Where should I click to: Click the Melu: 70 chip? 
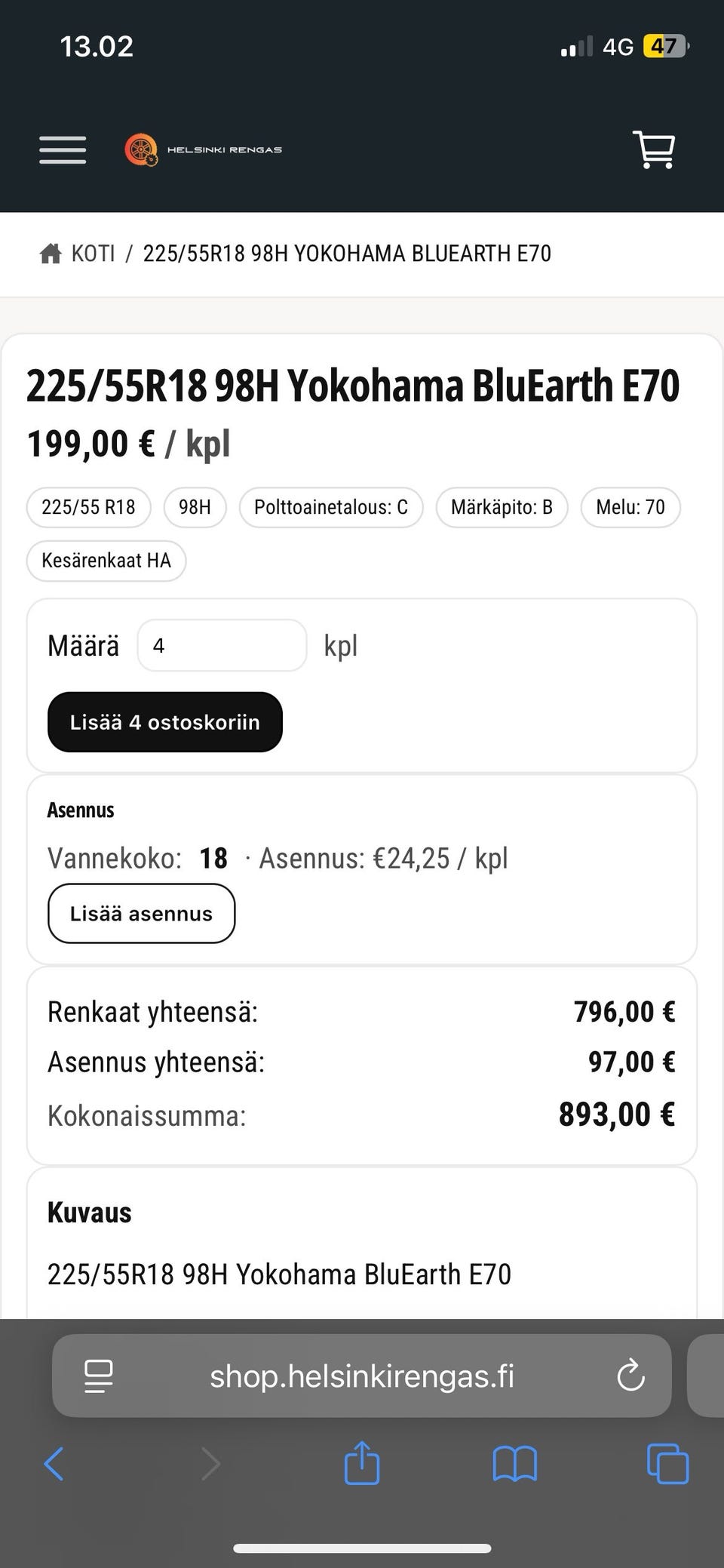pyautogui.click(x=630, y=507)
